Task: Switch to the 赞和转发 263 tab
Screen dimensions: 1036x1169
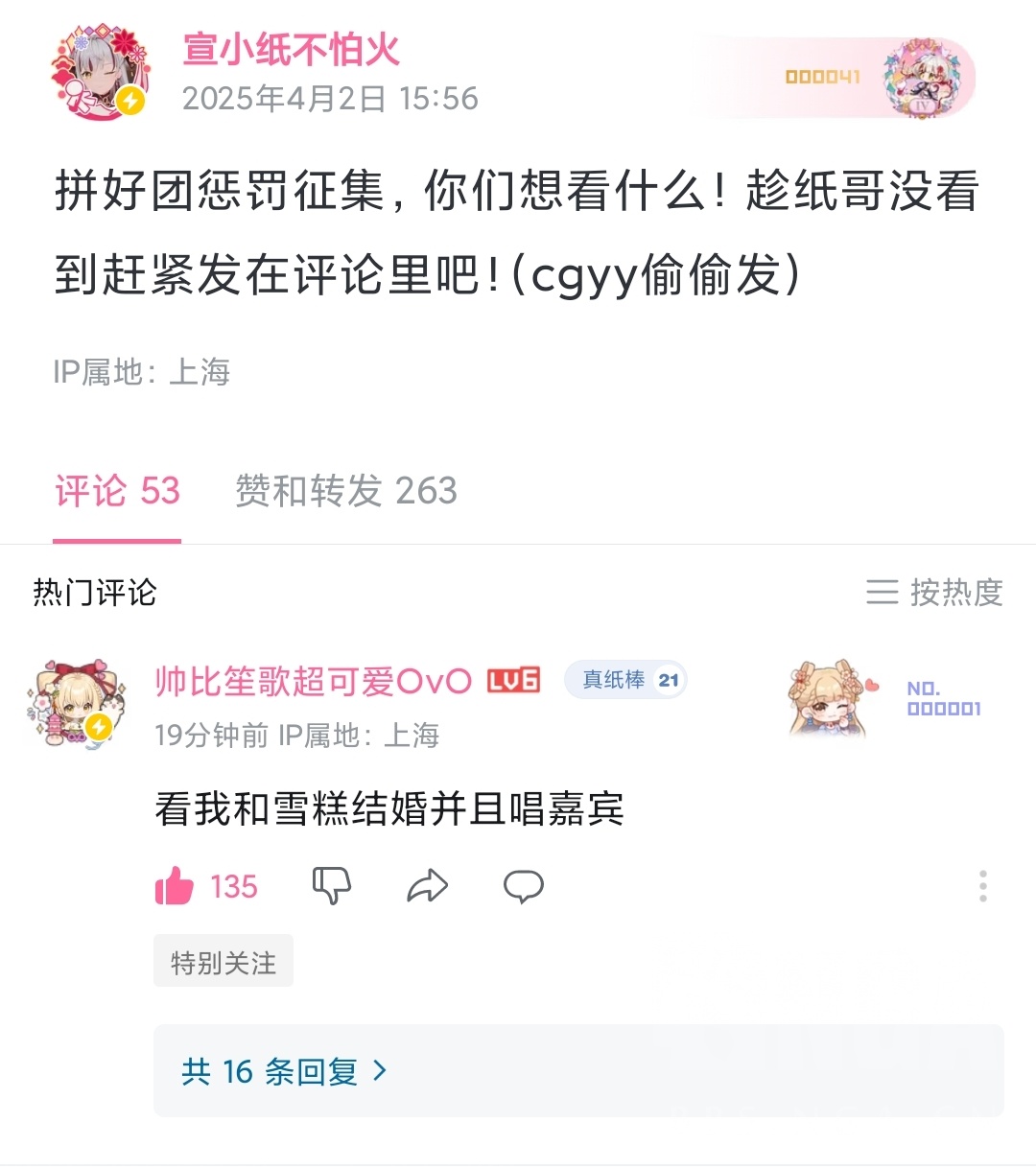Action: tap(345, 492)
